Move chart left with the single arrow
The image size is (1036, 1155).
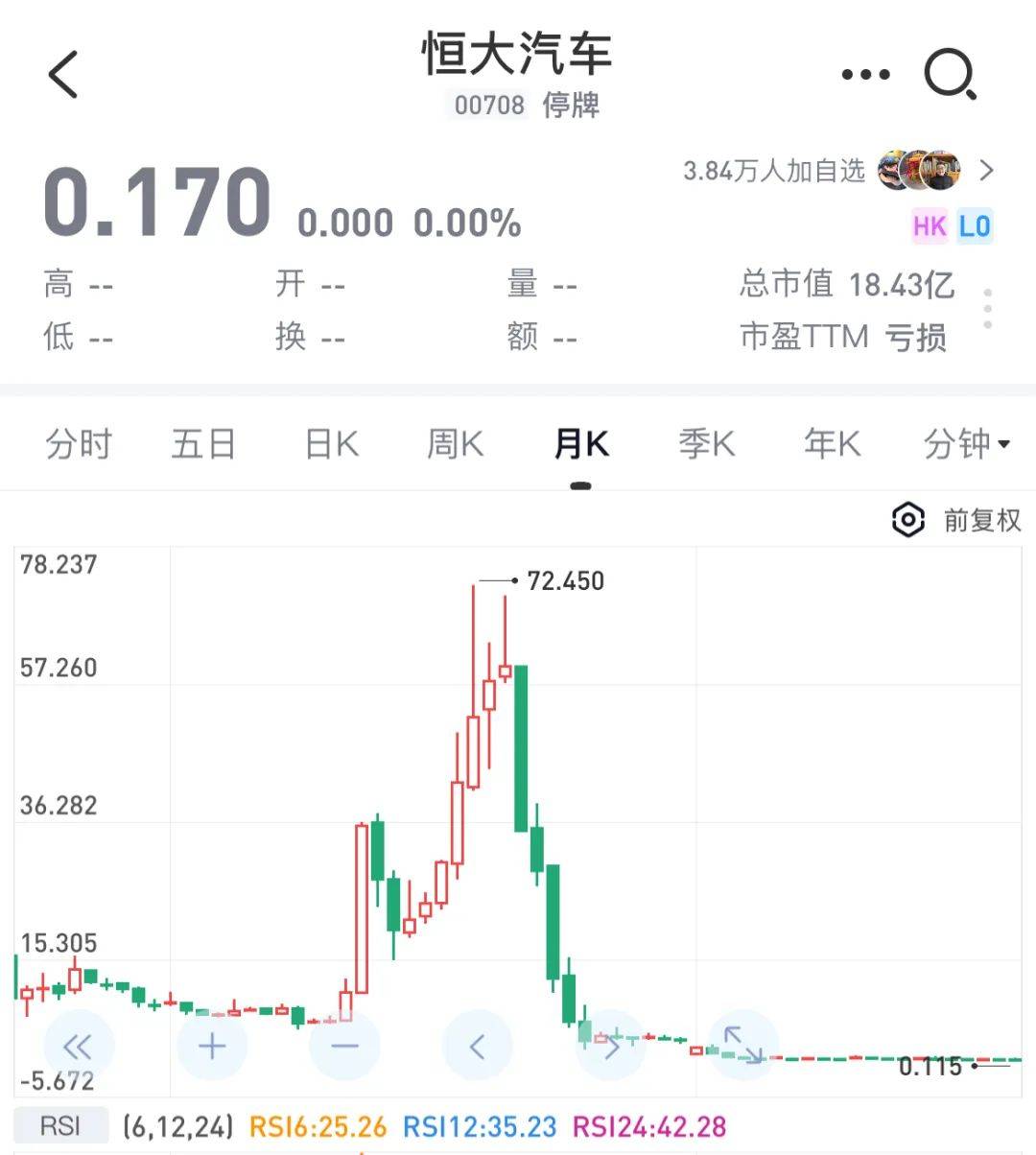click(x=478, y=1046)
